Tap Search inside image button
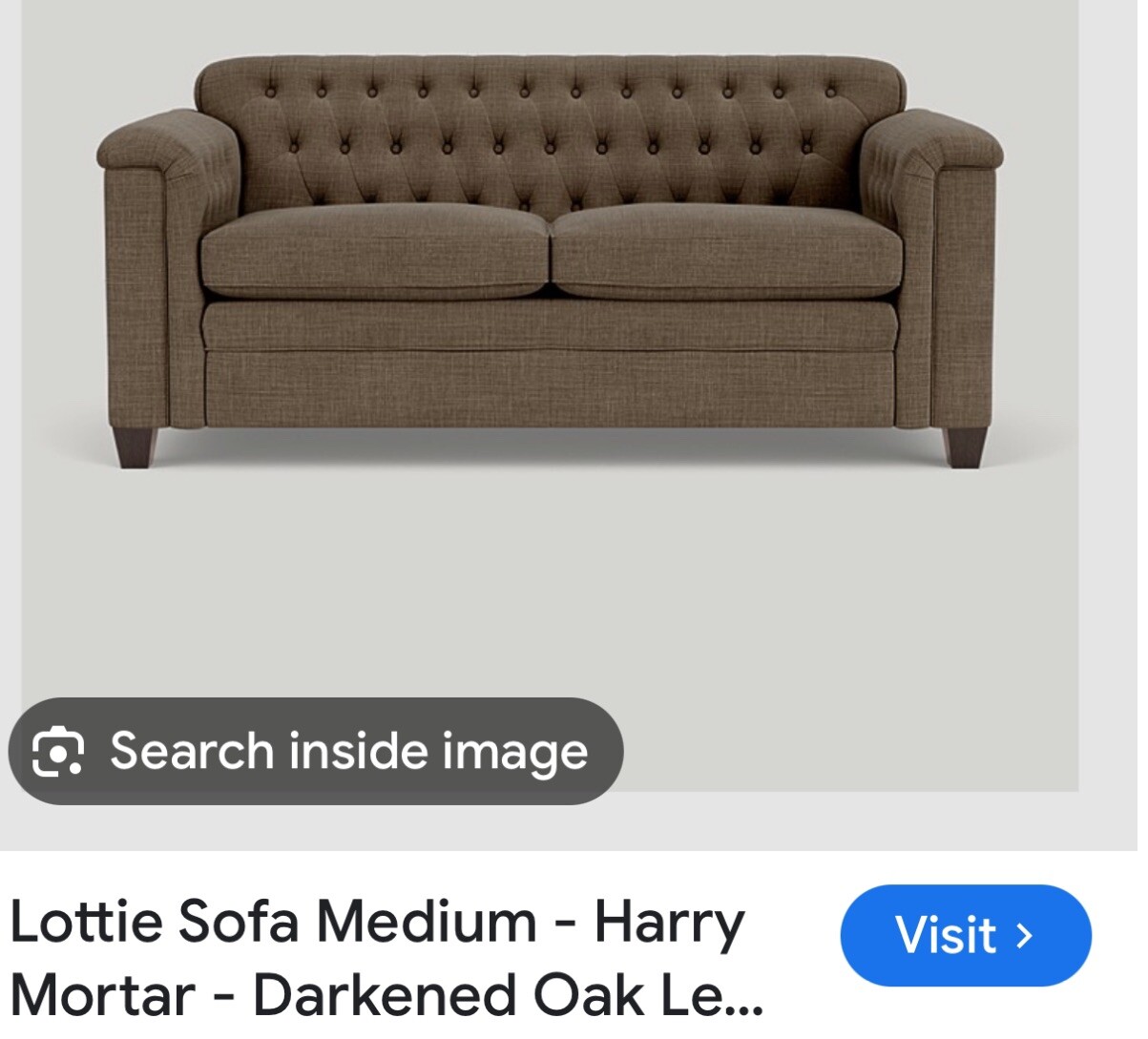 (315, 751)
